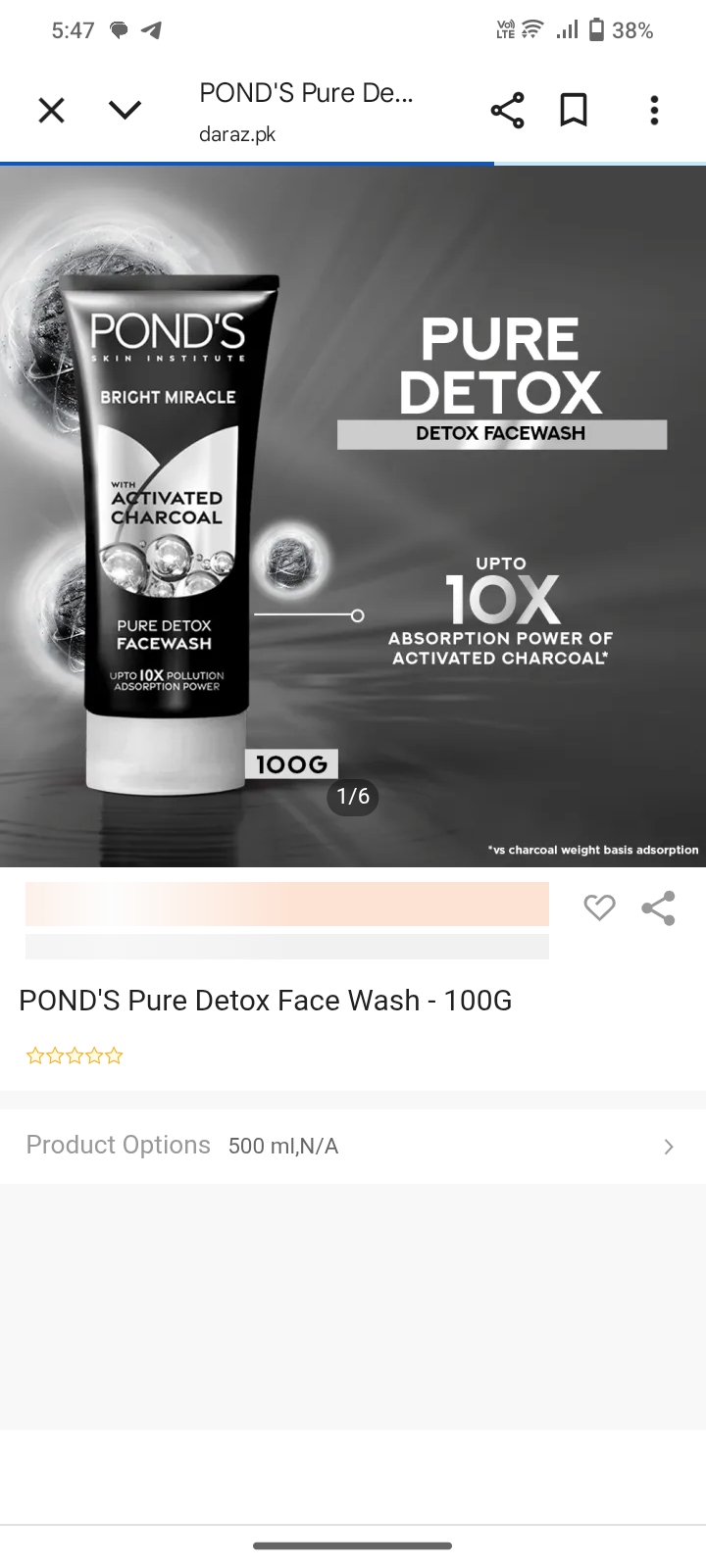Screen dimensions: 706x1568
Task: Open the POND'S Pure Detox product image
Action: click(x=353, y=514)
